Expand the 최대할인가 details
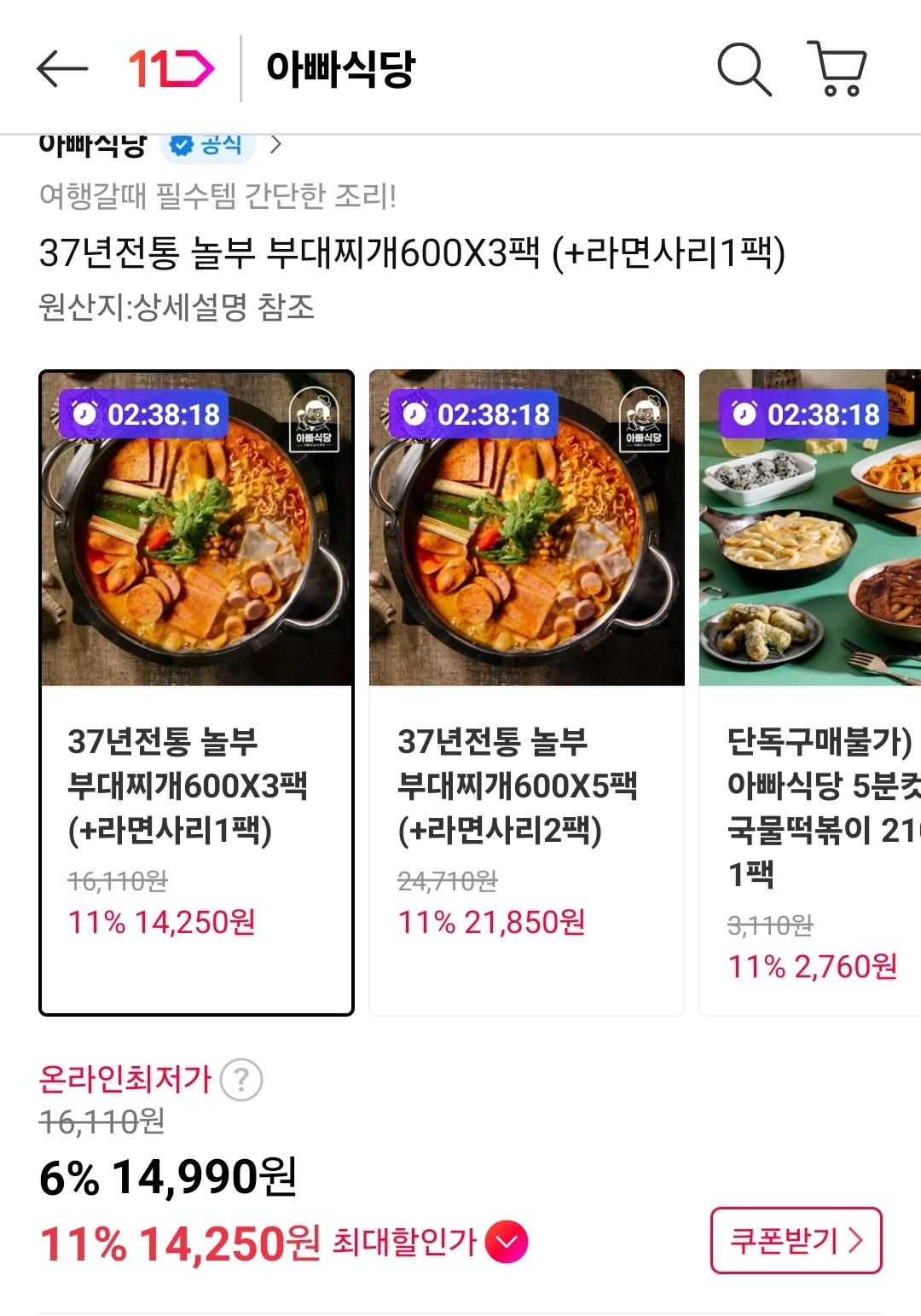The height and width of the screenshot is (1316, 921). pos(507,1242)
